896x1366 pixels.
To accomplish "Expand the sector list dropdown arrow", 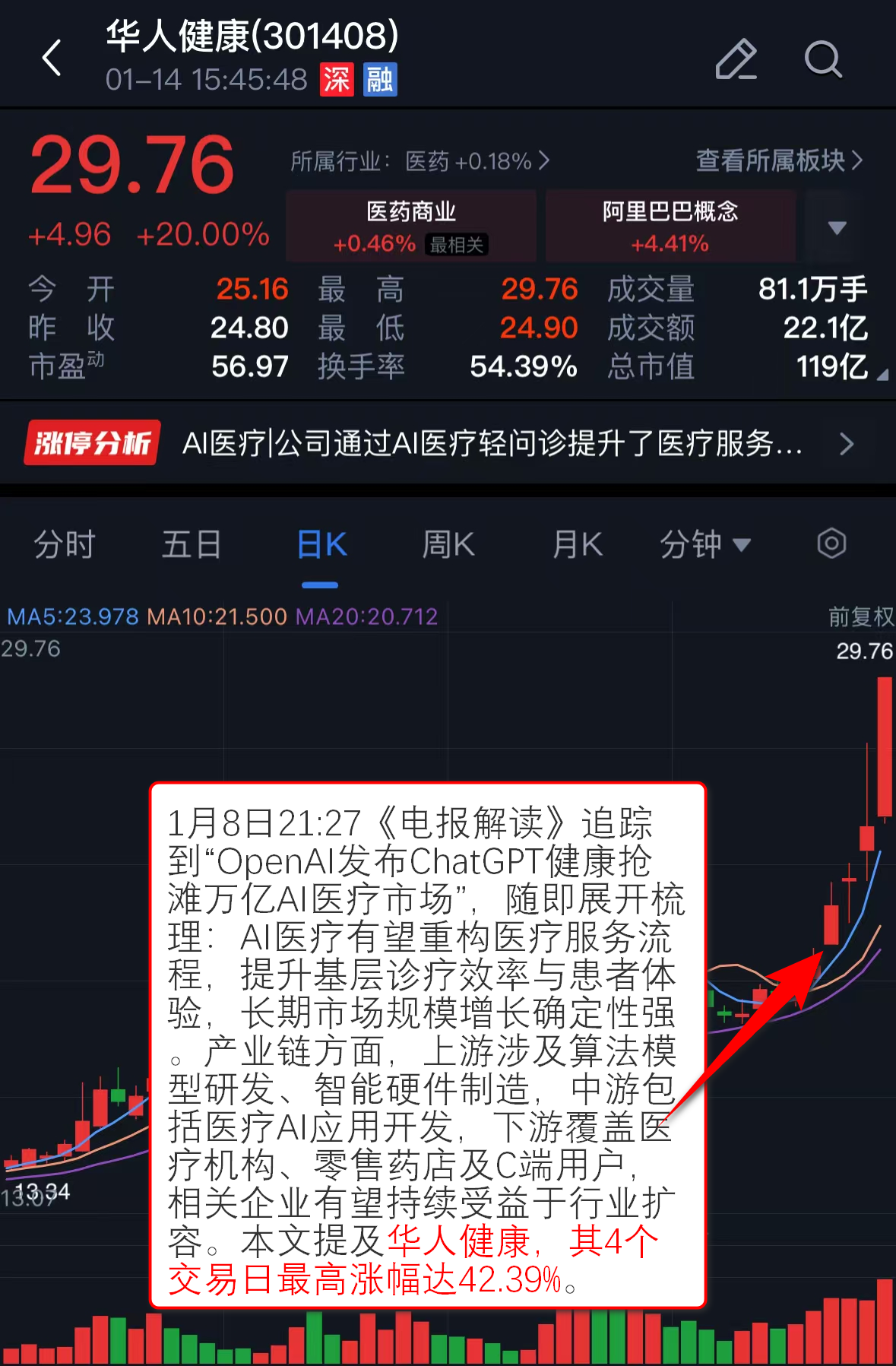I will (837, 227).
